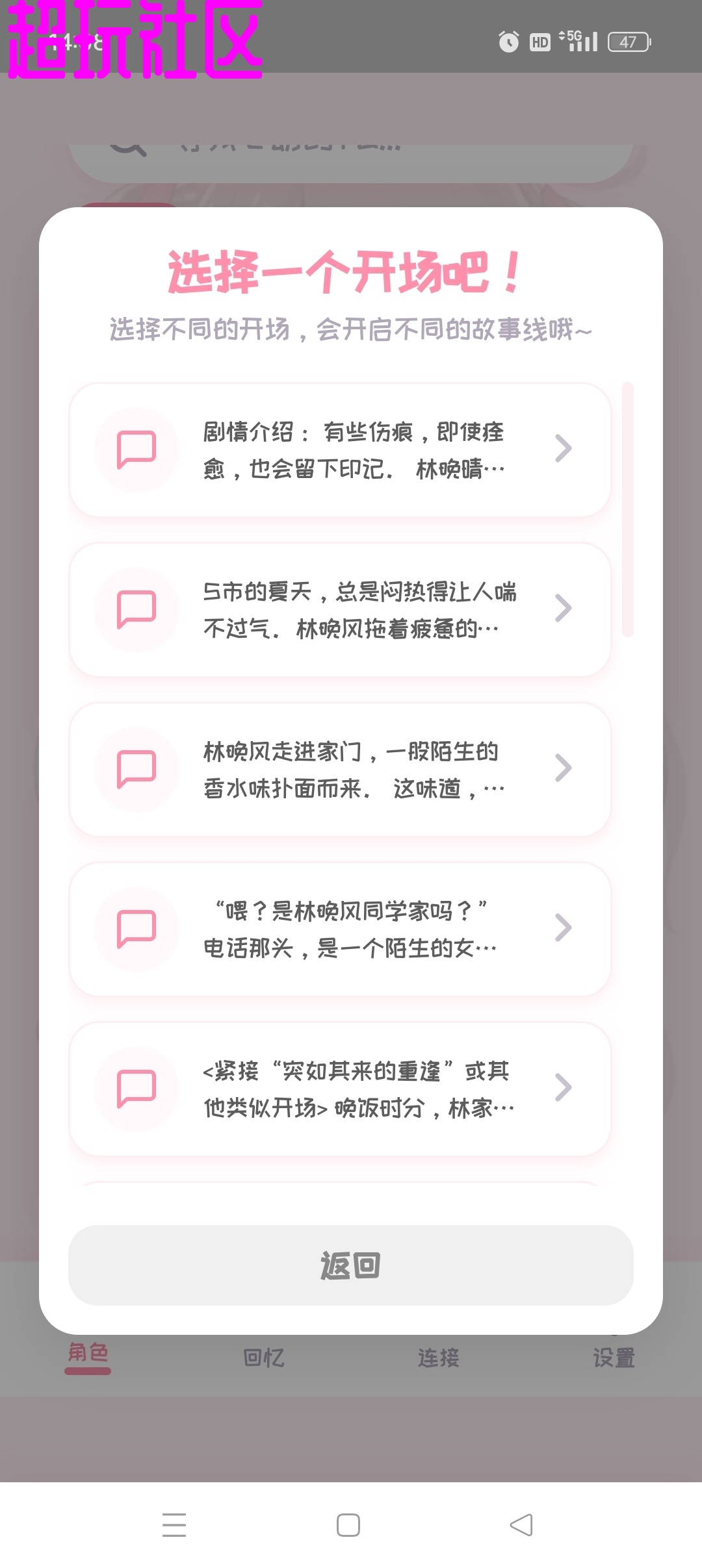Go to the system home screen
The height and width of the screenshot is (1568, 702).
[x=348, y=1524]
